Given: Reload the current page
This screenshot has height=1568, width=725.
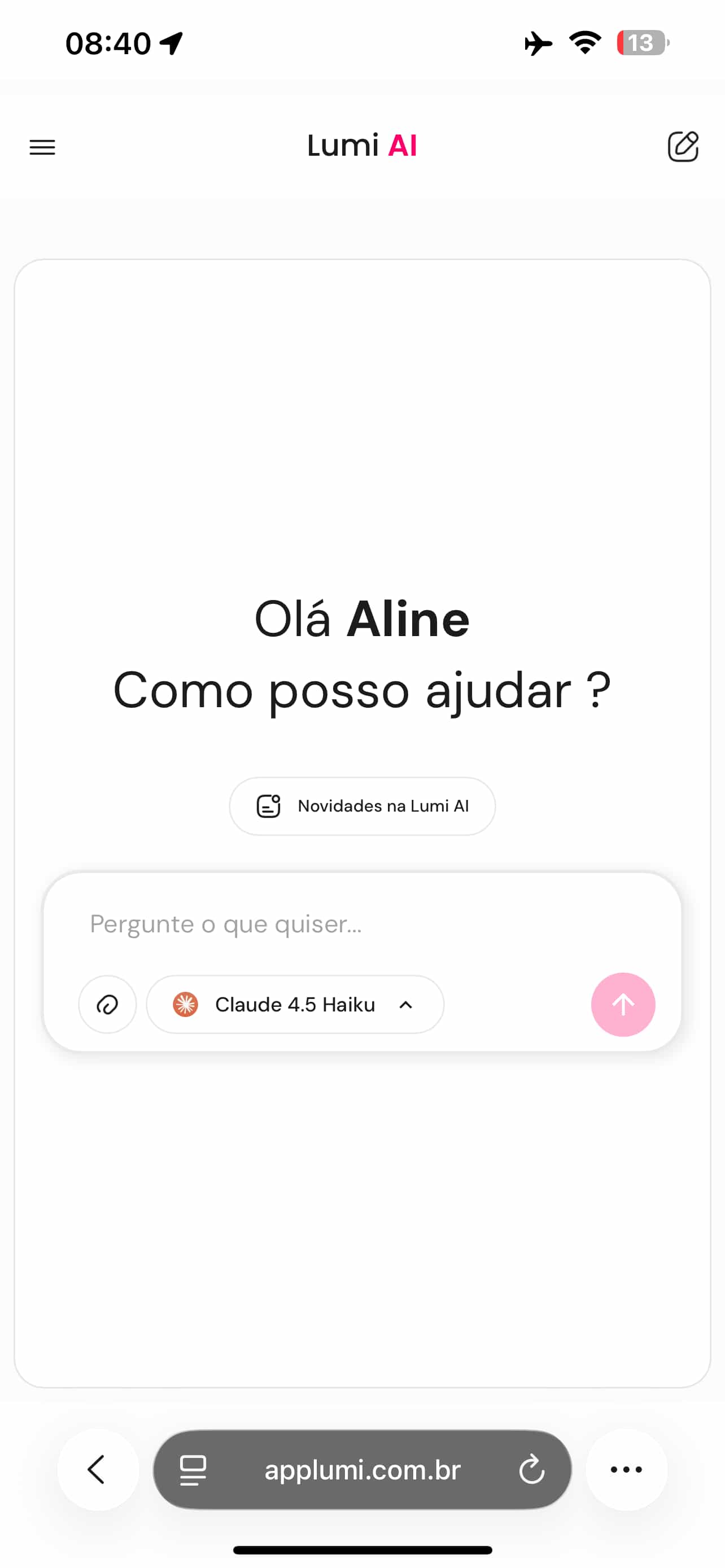Looking at the screenshot, I should point(531,1469).
